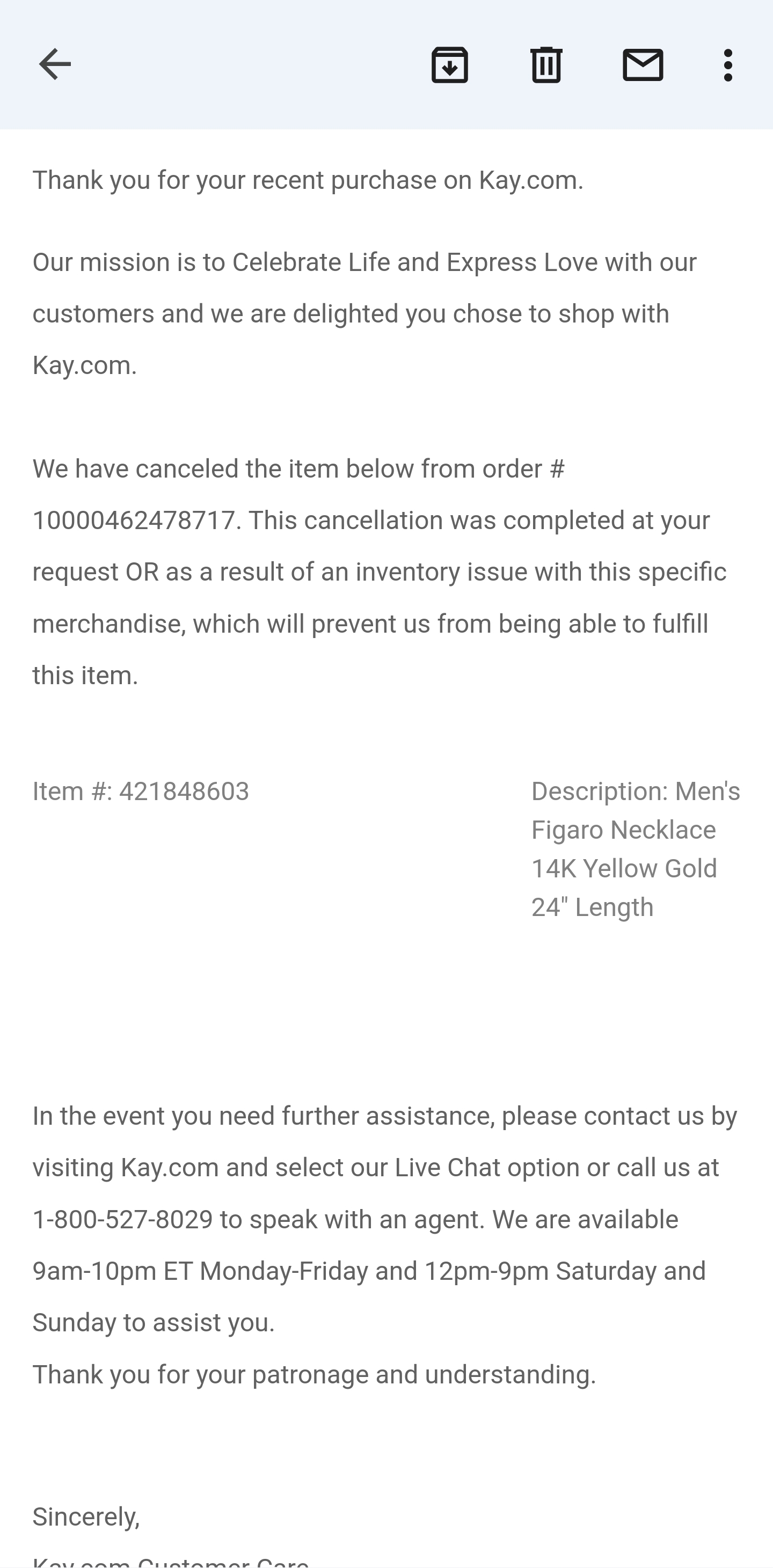The width and height of the screenshot is (773, 1568).
Task: Mark the email as unread
Action: [x=642, y=63]
